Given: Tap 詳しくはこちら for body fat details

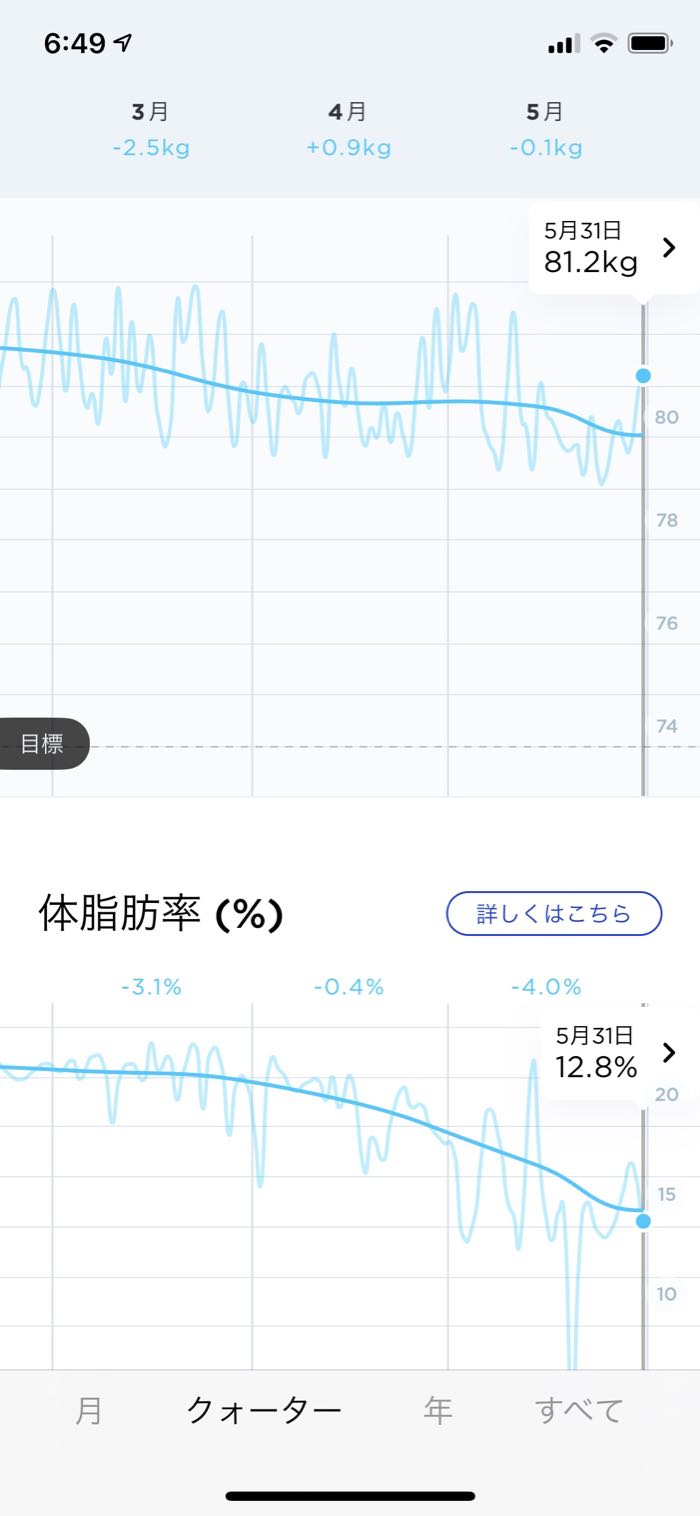Looking at the screenshot, I should (x=553, y=913).
